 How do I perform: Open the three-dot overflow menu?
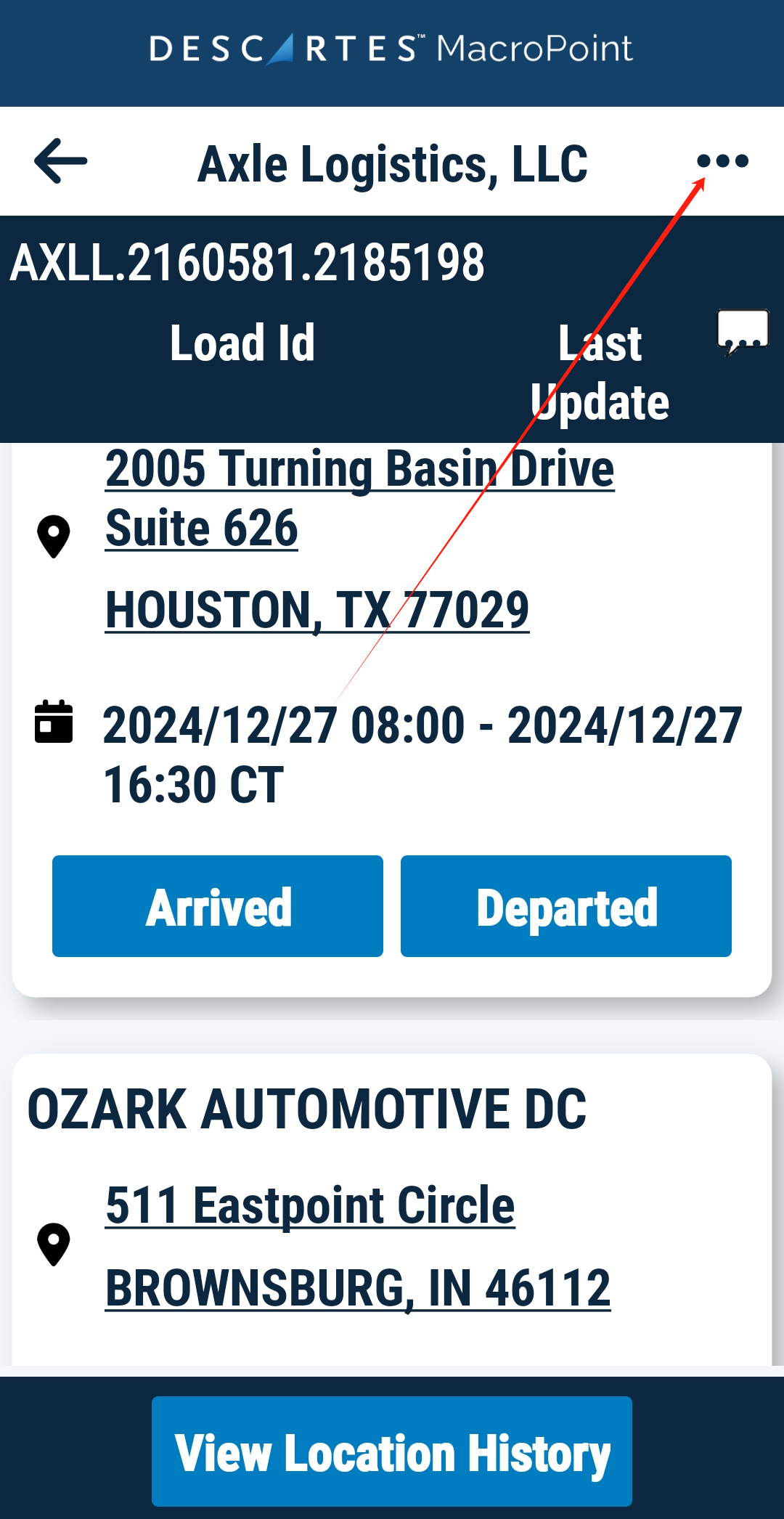[x=722, y=161]
